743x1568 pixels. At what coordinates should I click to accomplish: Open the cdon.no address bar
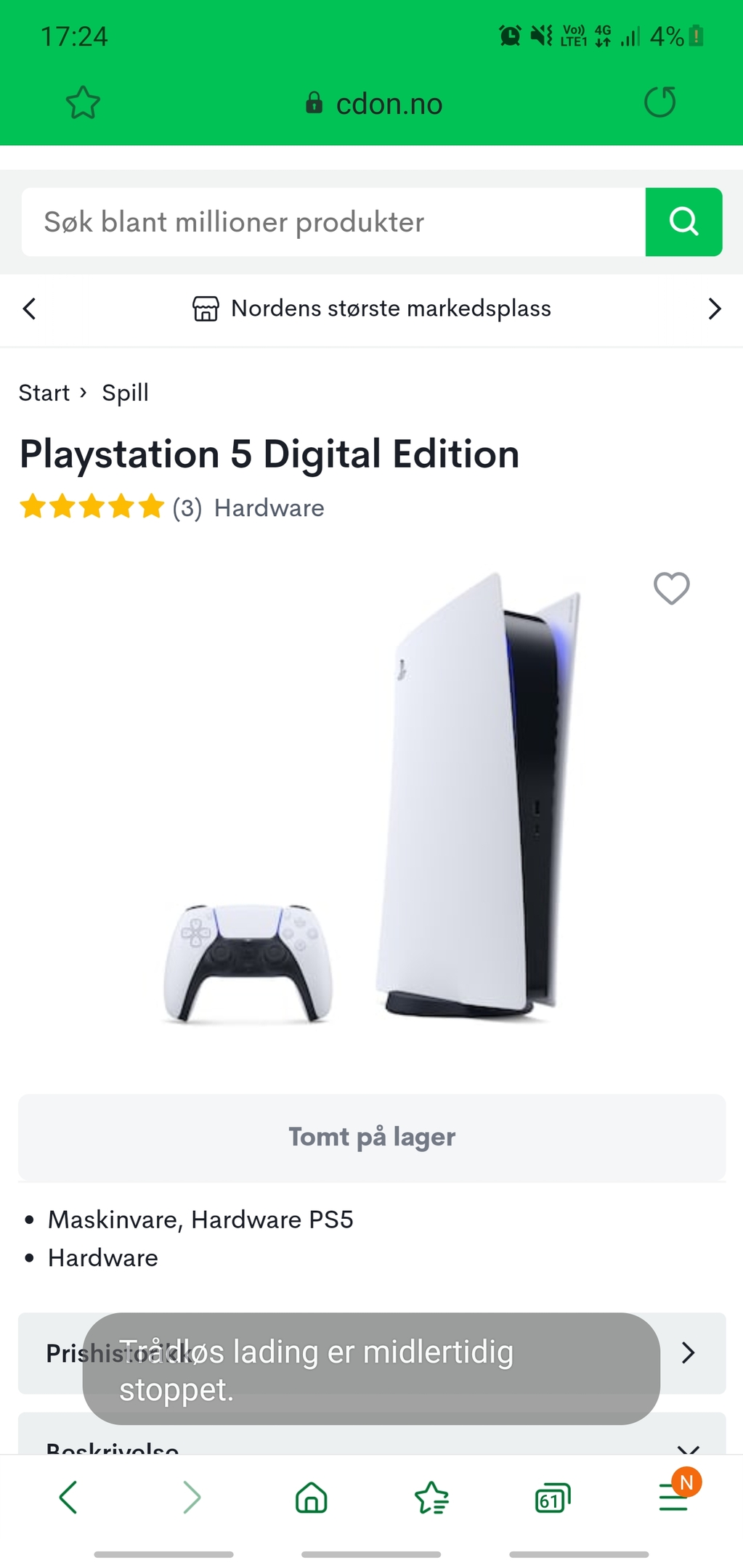click(373, 104)
